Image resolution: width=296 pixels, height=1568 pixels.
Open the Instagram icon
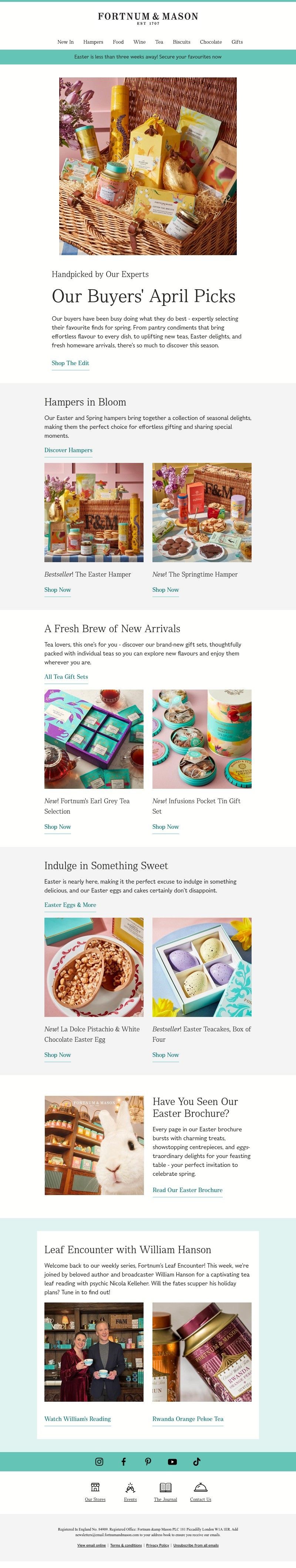pyautogui.click(x=99, y=1461)
